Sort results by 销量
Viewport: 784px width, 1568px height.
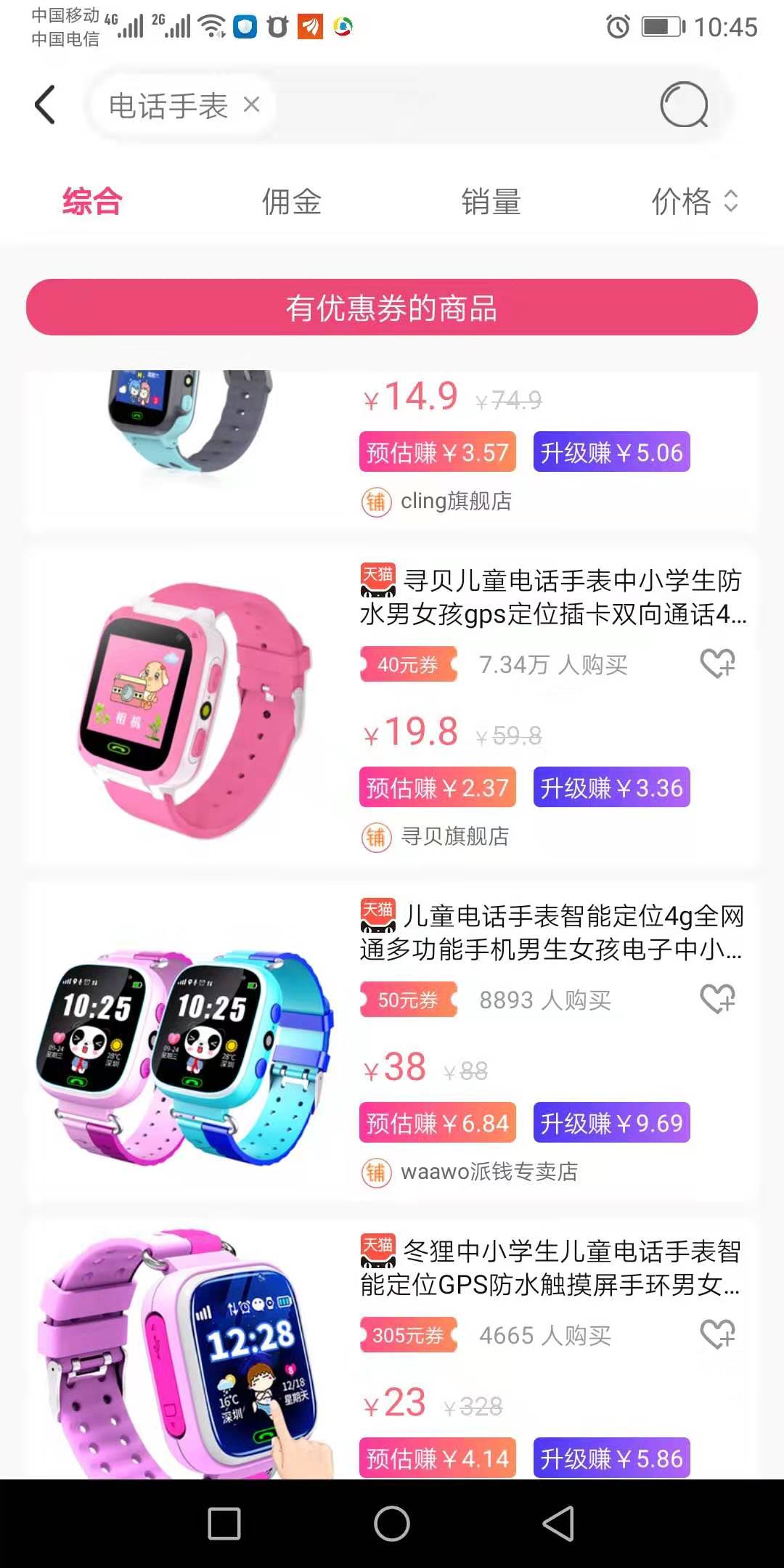pyautogui.click(x=491, y=202)
